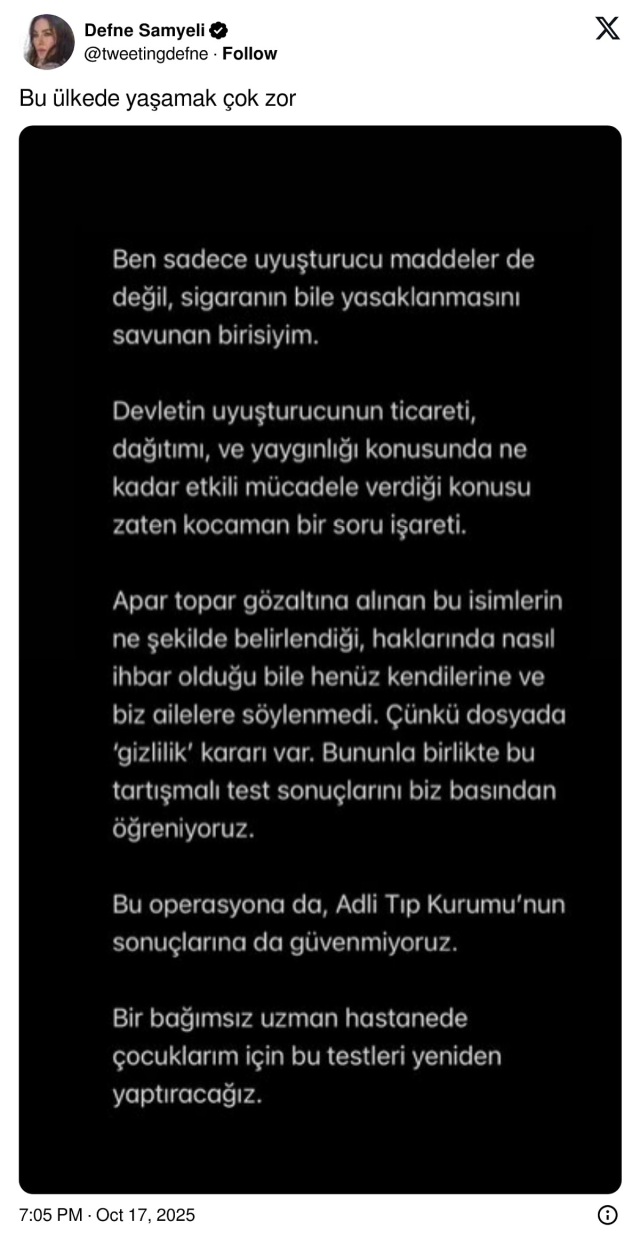Open the 7:05 PM · Oct 17, 2025 timestamp
The height and width of the screenshot is (1247, 640).
pos(107,1215)
